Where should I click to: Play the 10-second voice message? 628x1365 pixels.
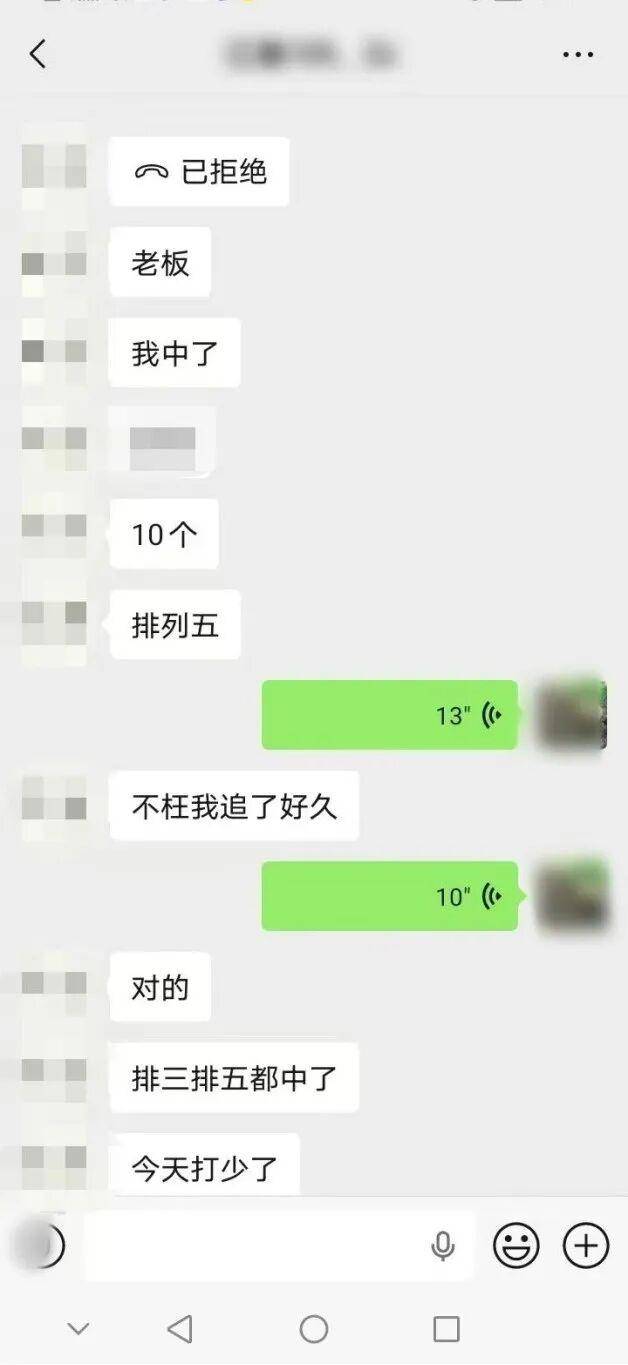click(389, 896)
